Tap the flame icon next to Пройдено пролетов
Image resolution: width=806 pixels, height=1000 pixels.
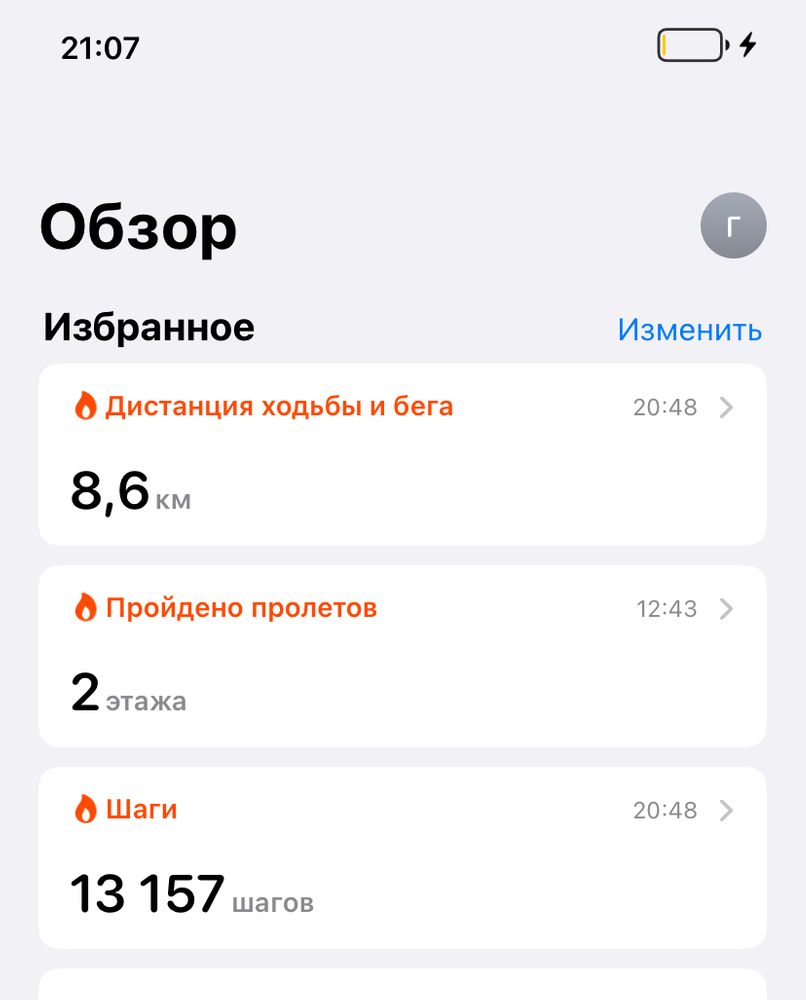85,608
